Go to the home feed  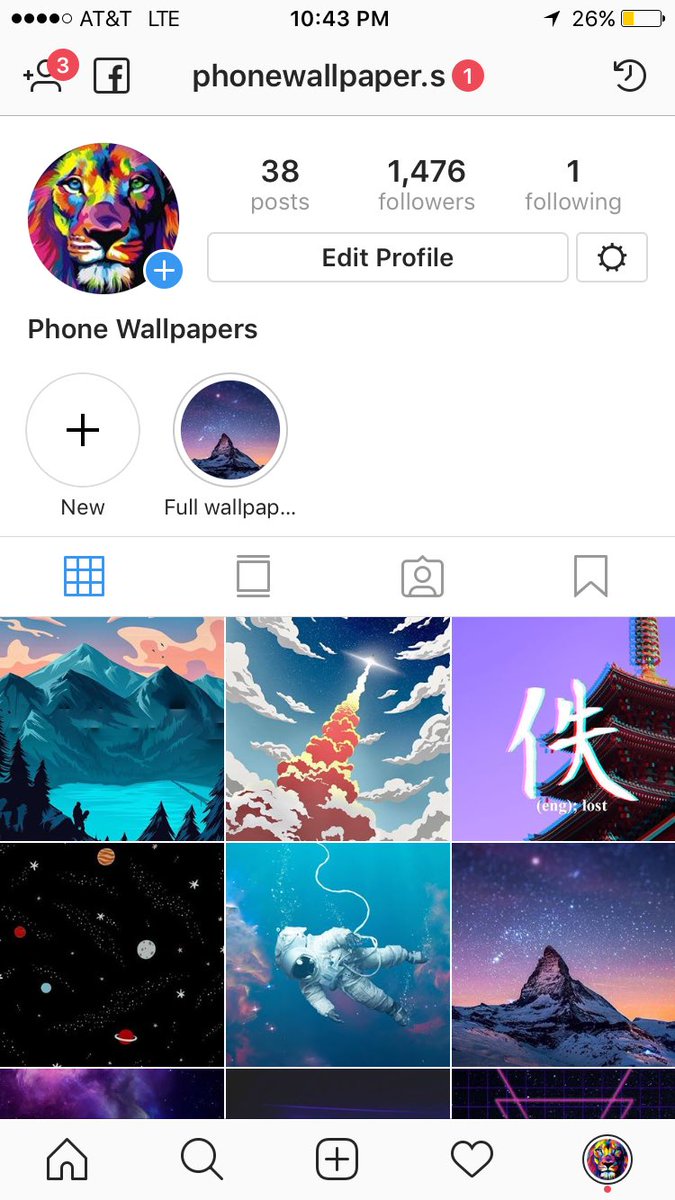pos(67,1160)
